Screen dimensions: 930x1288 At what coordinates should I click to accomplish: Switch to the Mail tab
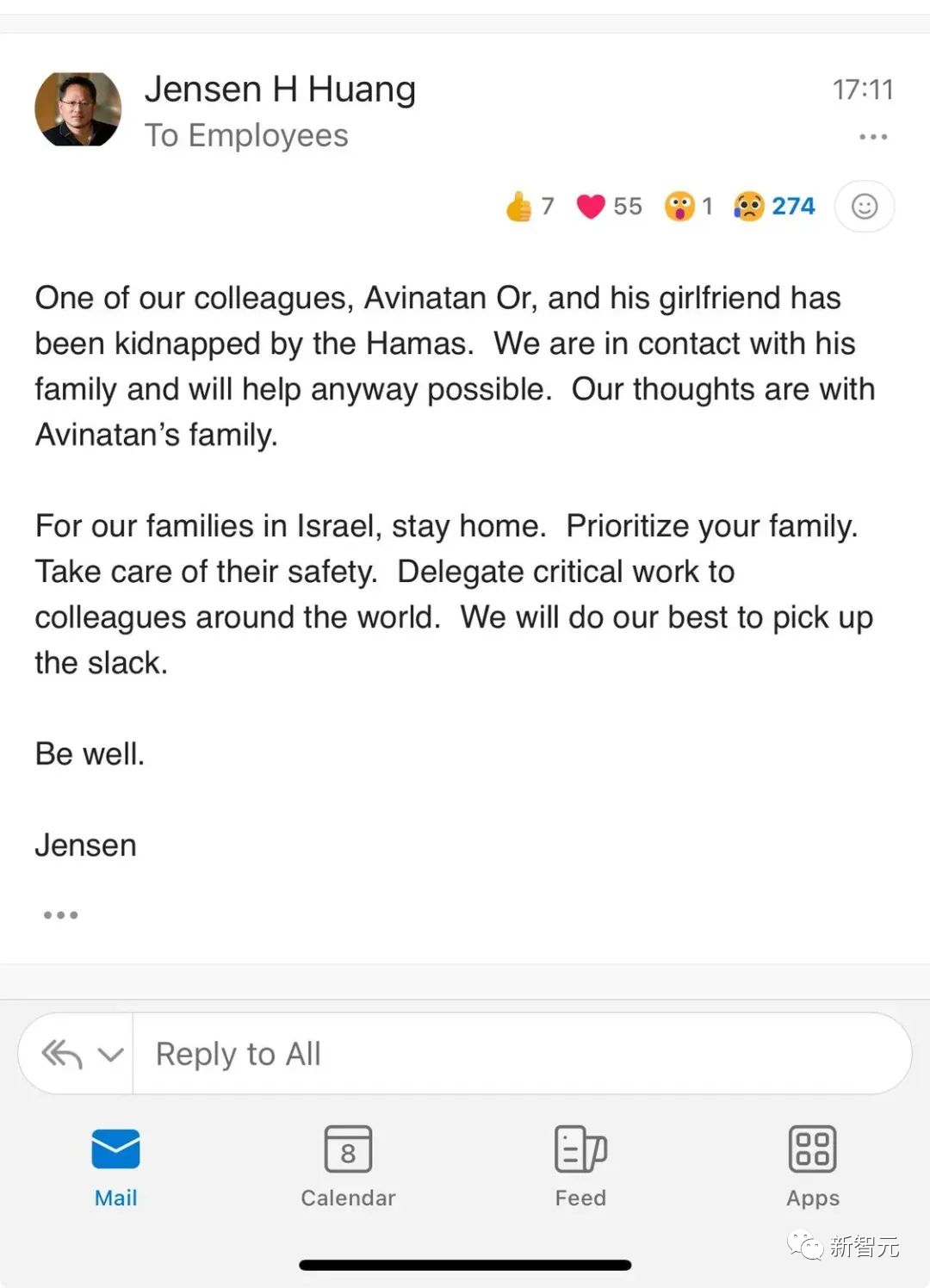click(x=116, y=1164)
